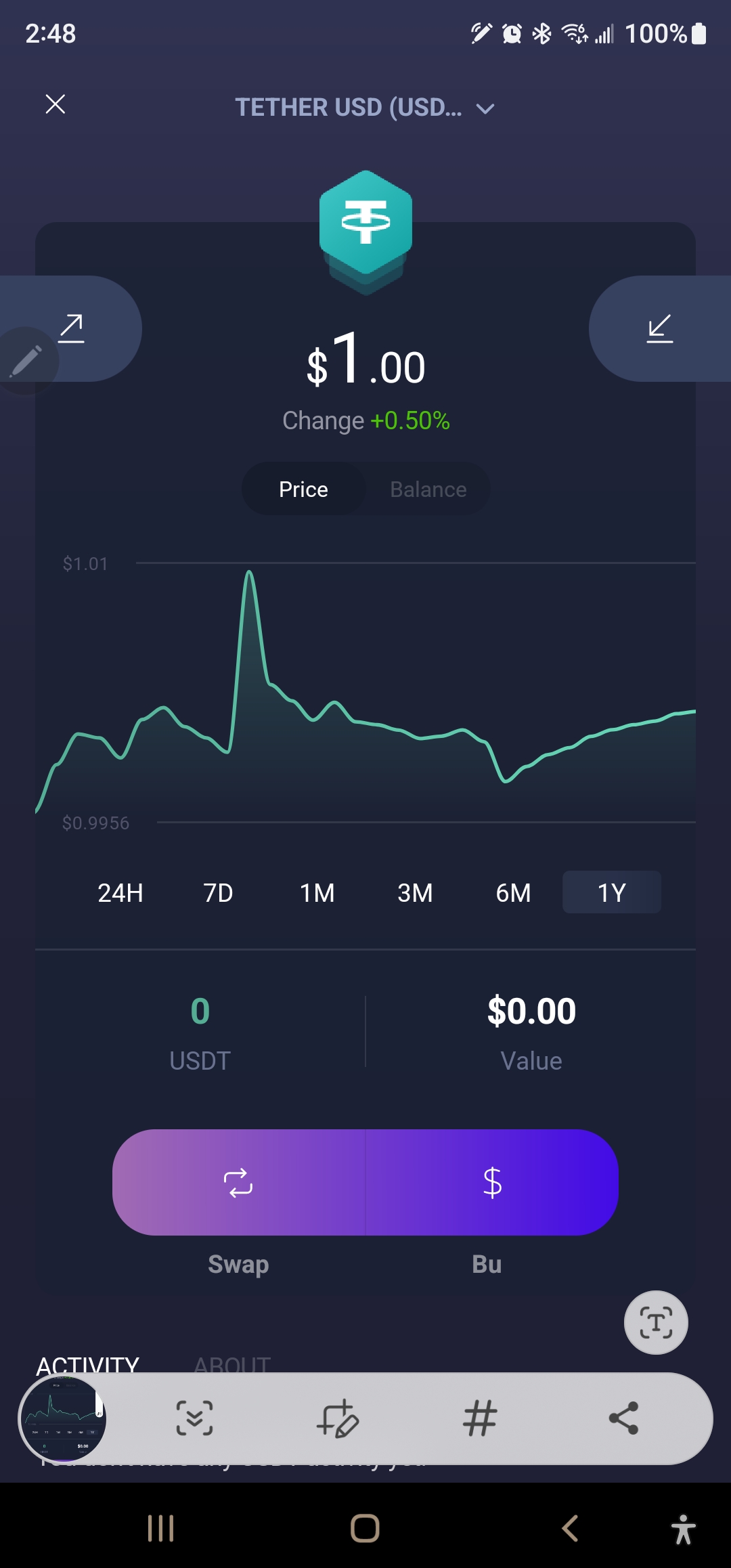Open the Activity tab
This screenshot has height=1568, width=731.
87,1364
